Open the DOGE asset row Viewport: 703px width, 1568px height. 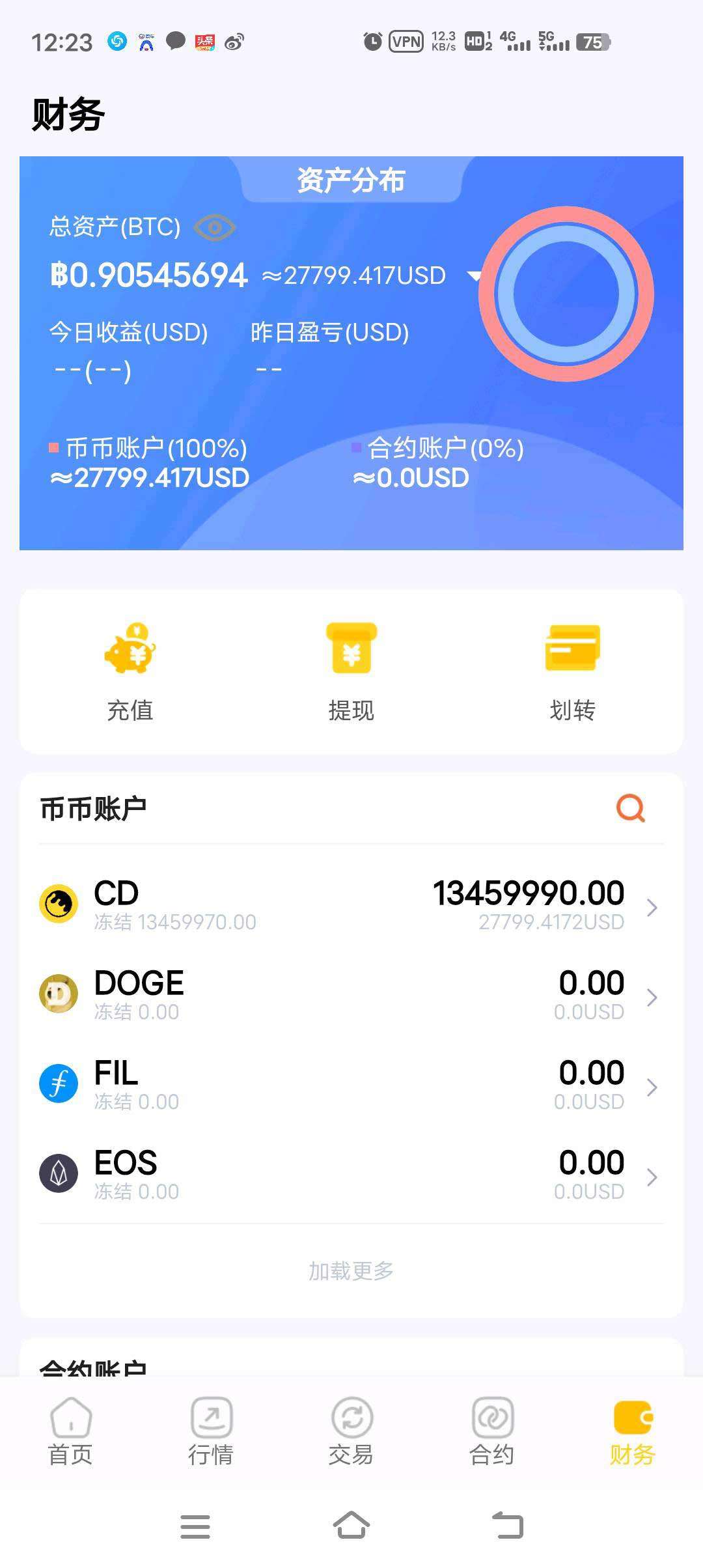(x=351, y=995)
